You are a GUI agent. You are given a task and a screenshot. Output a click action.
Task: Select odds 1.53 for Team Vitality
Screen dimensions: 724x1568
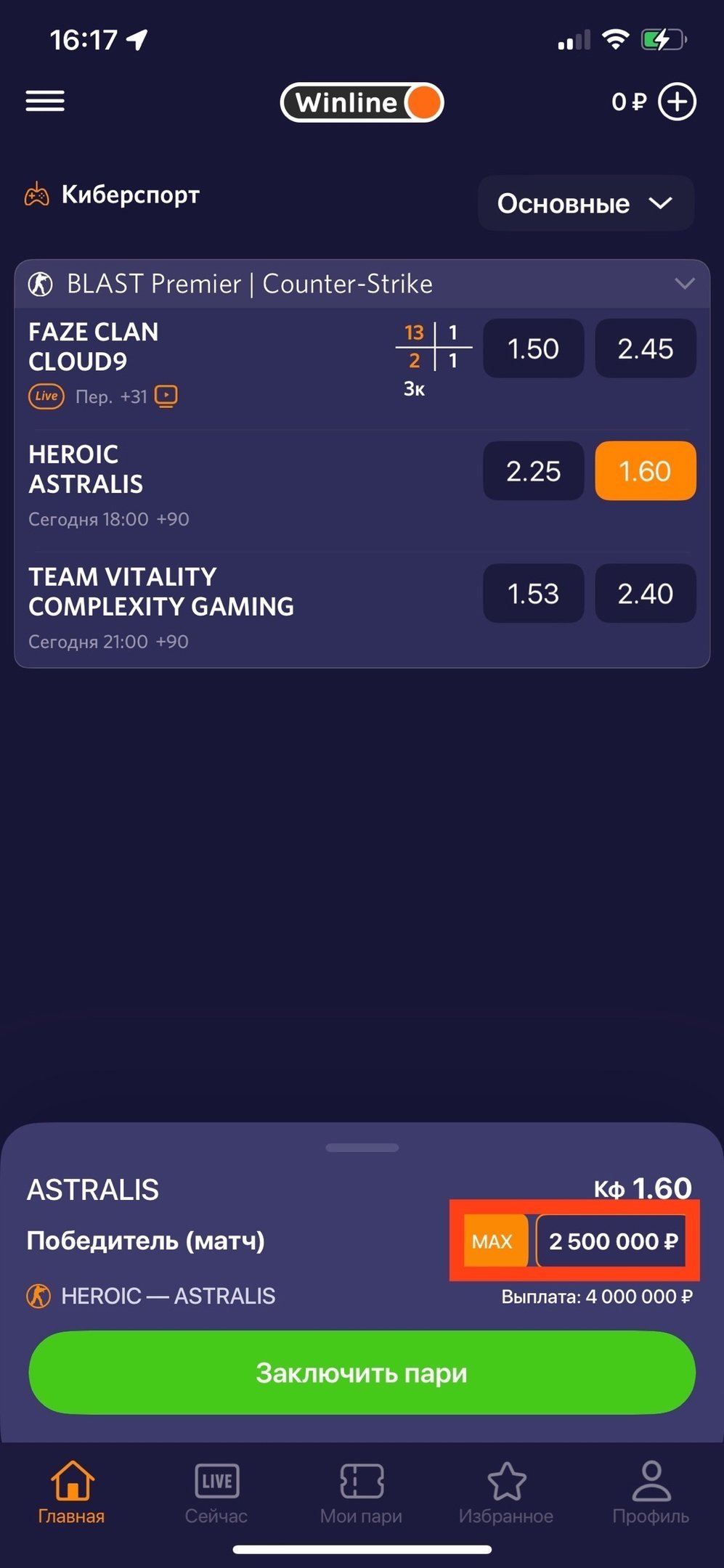tap(533, 594)
